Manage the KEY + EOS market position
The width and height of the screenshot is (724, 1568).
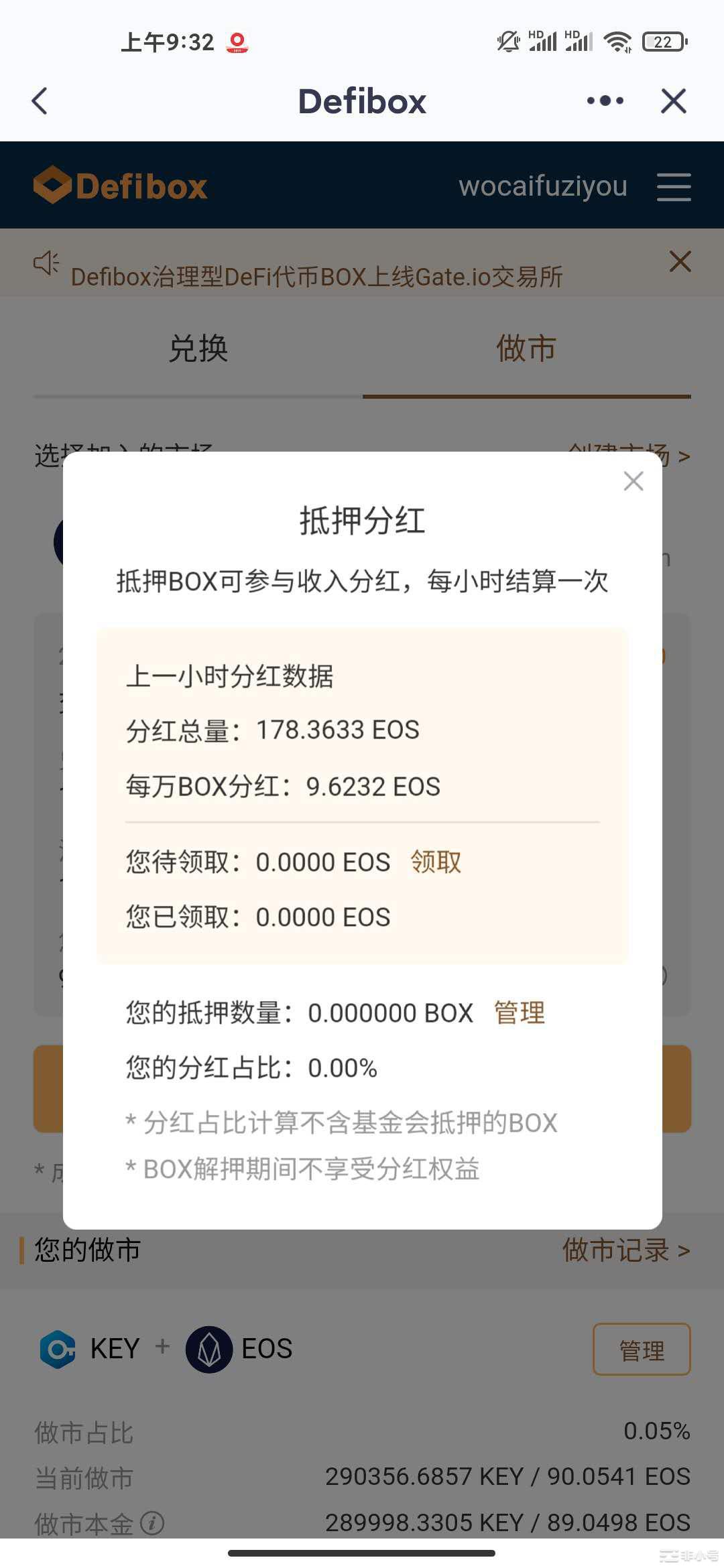coord(641,1350)
